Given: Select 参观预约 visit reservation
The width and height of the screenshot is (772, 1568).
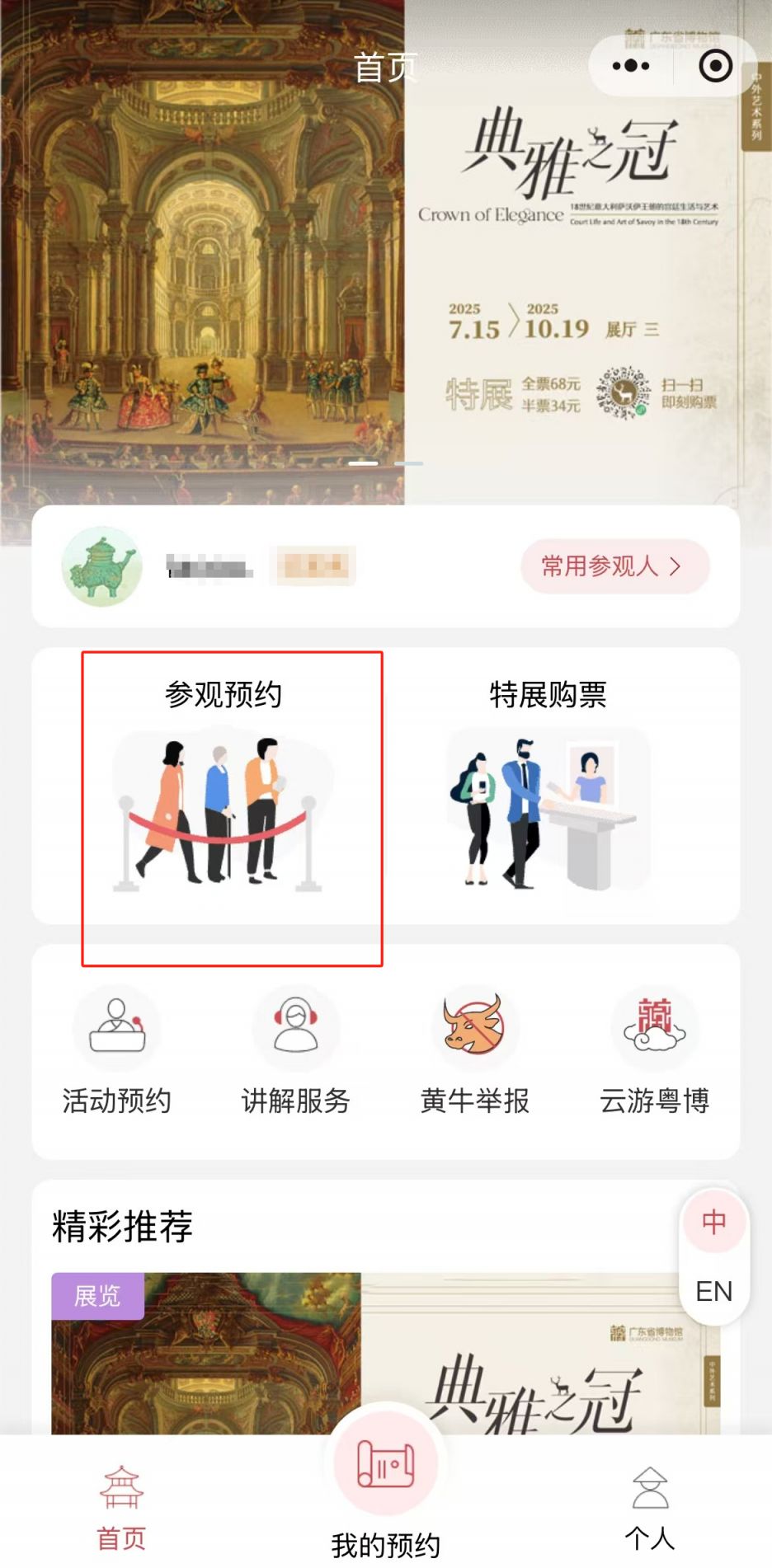Looking at the screenshot, I should point(223,787).
